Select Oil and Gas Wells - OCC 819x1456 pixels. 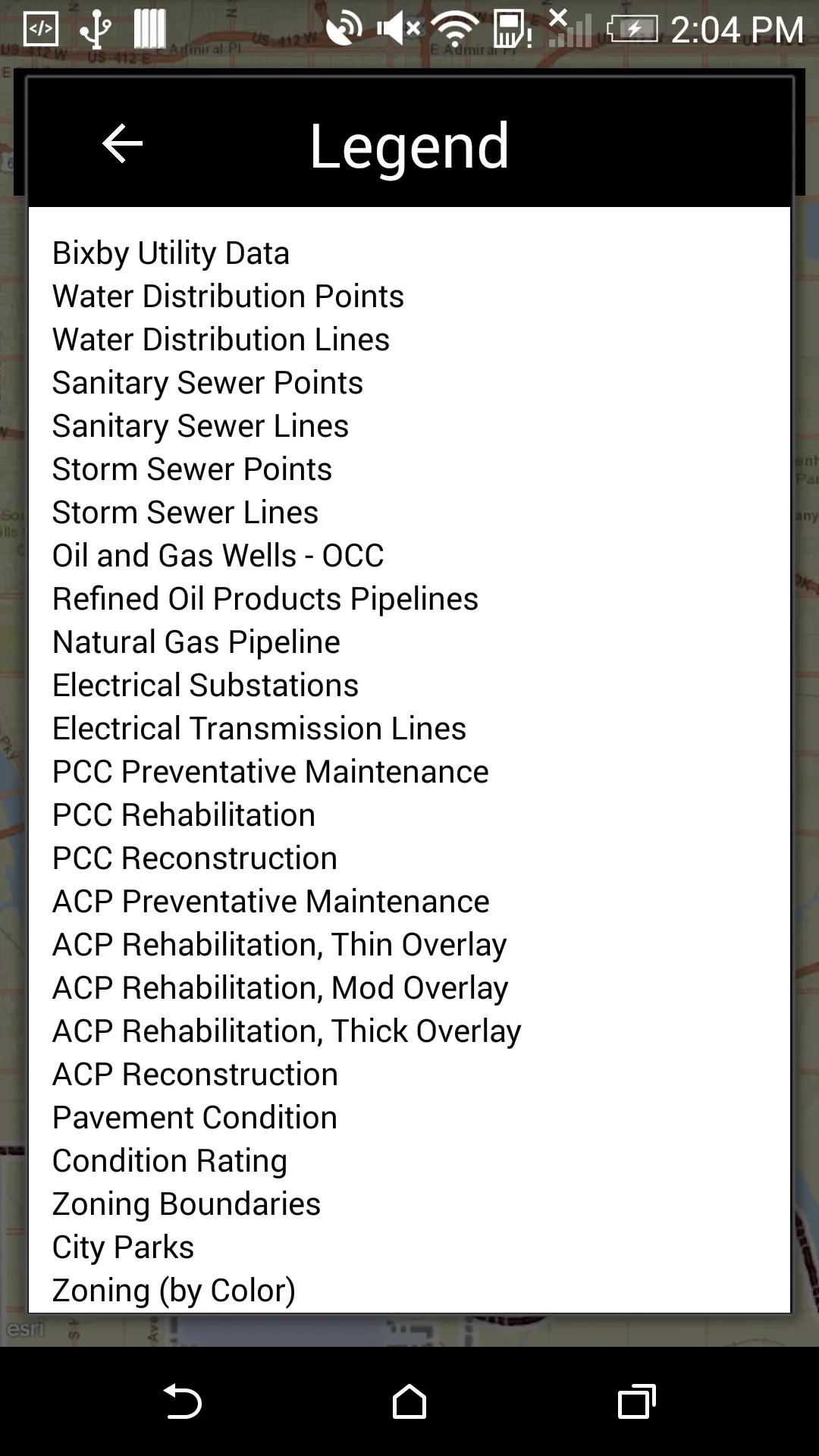coord(218,556)
